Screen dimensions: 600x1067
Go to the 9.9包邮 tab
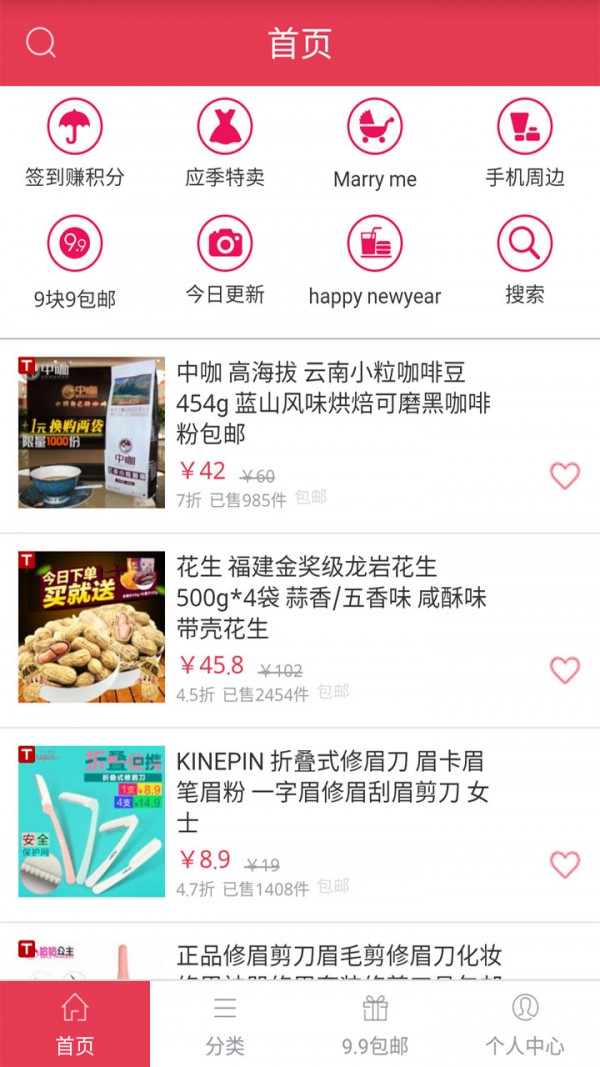click(x=375, y=1024)
